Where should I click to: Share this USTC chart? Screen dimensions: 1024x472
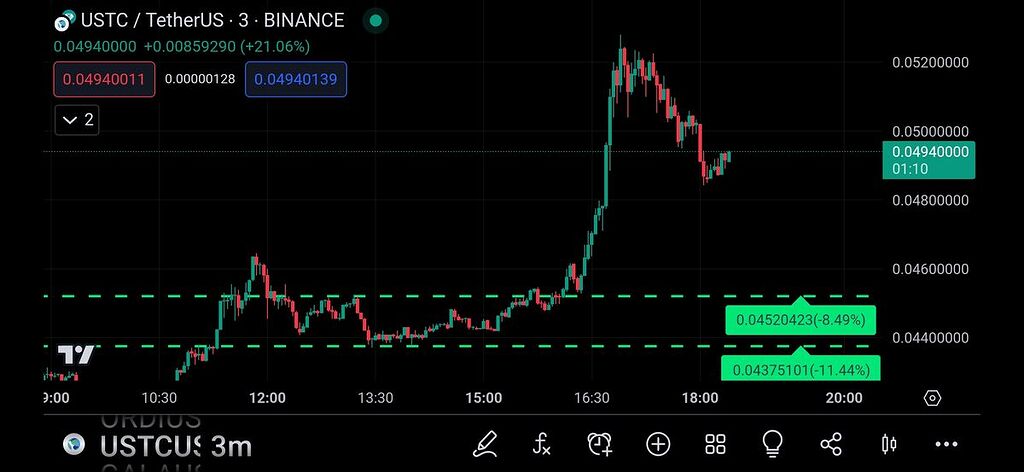click(830, 444)
